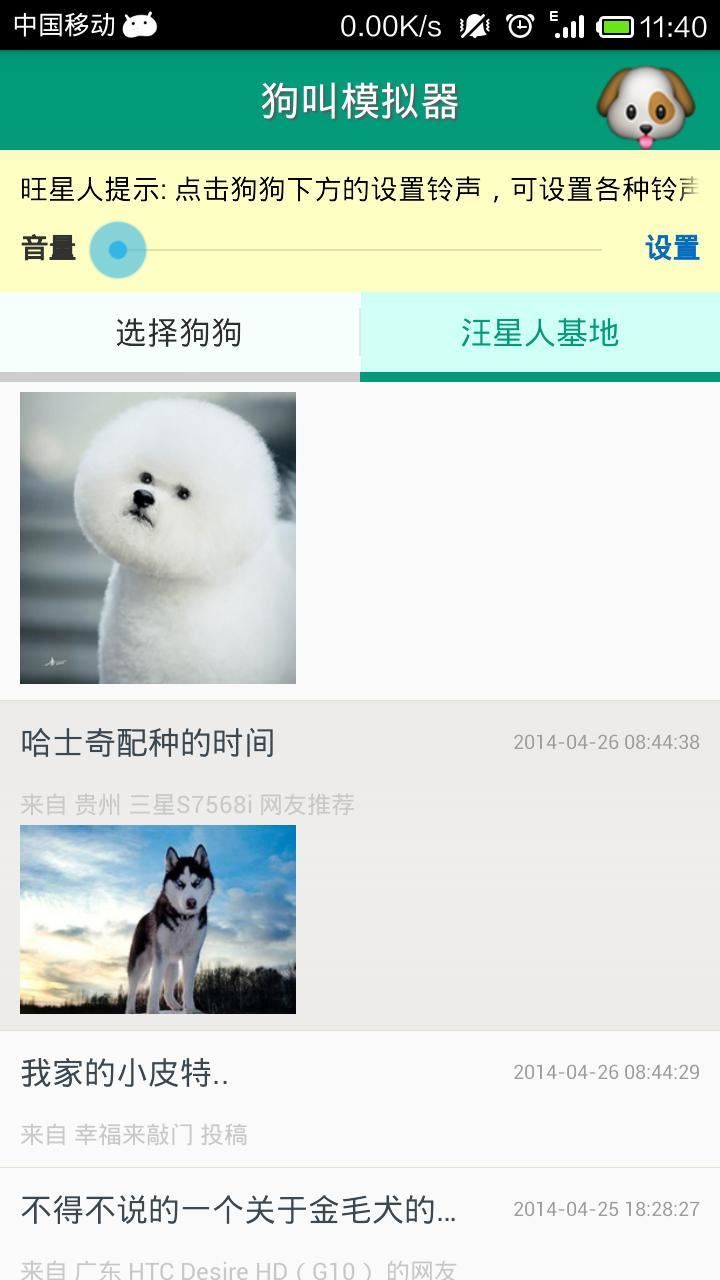Switch to the 选择狗狗 tab
Image resolution: width=720 pixels, height=1280 pixels.
[x=179, y=333]
